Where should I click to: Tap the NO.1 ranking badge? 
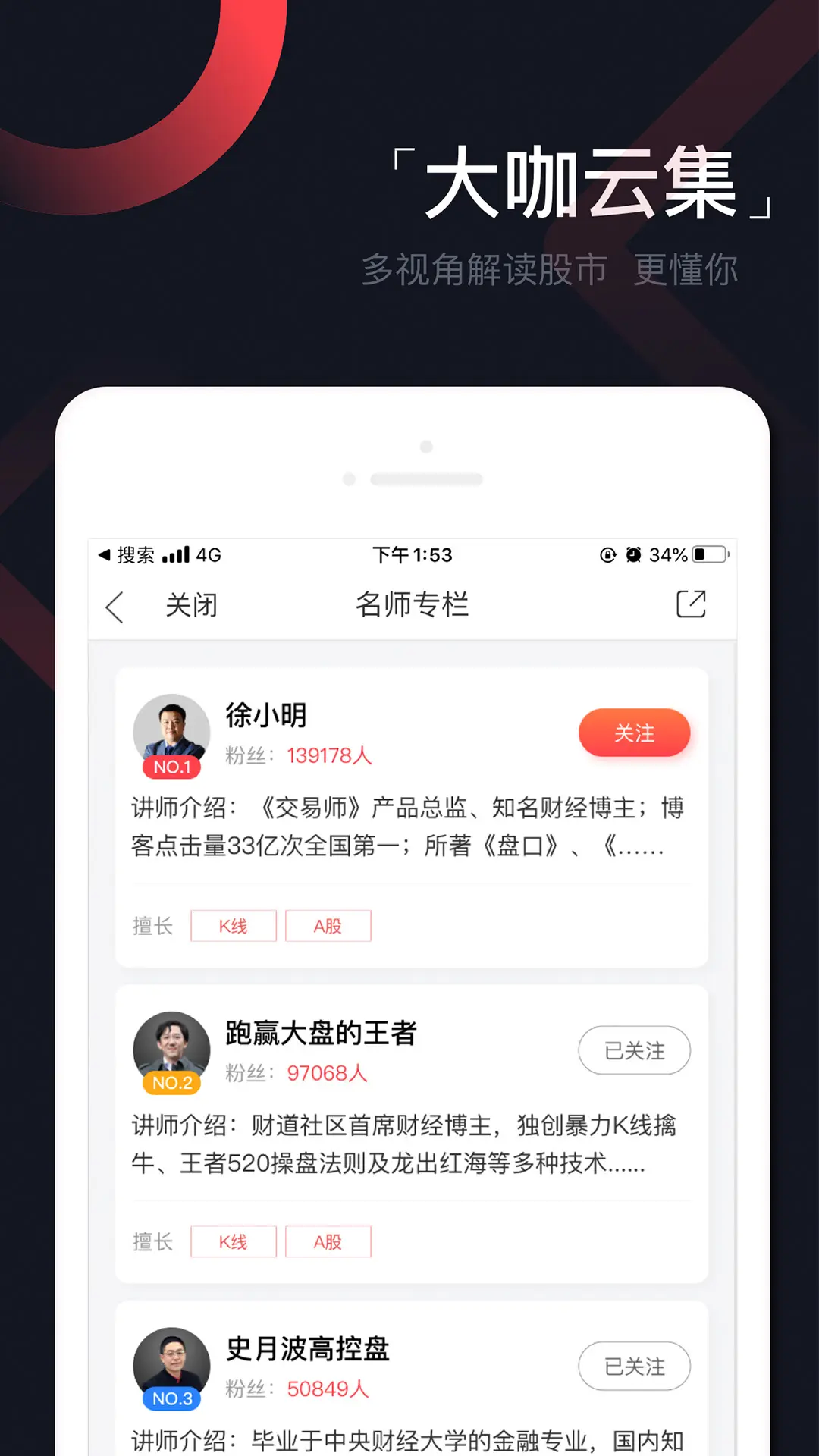171,767
